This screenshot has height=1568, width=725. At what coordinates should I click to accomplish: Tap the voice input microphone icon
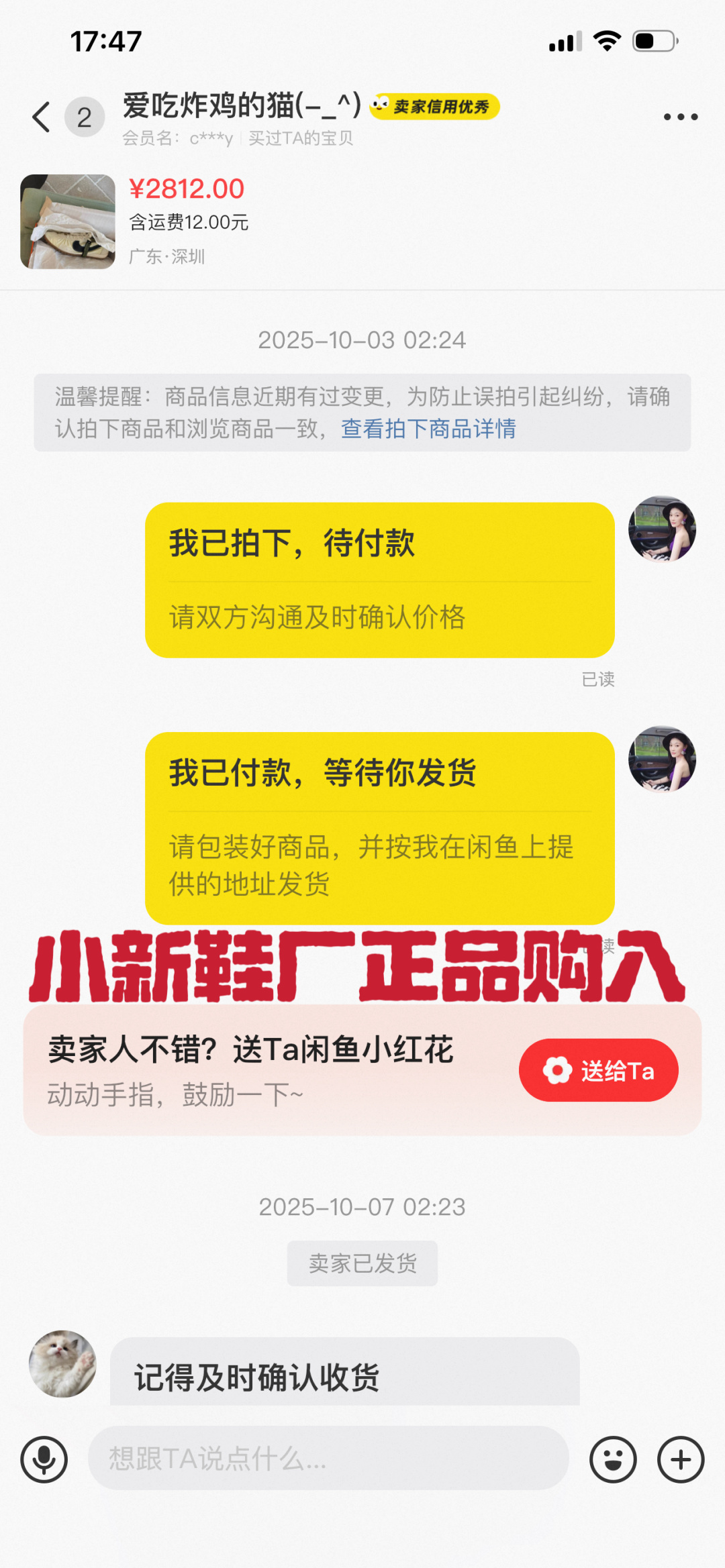(x=44, y=1459)
